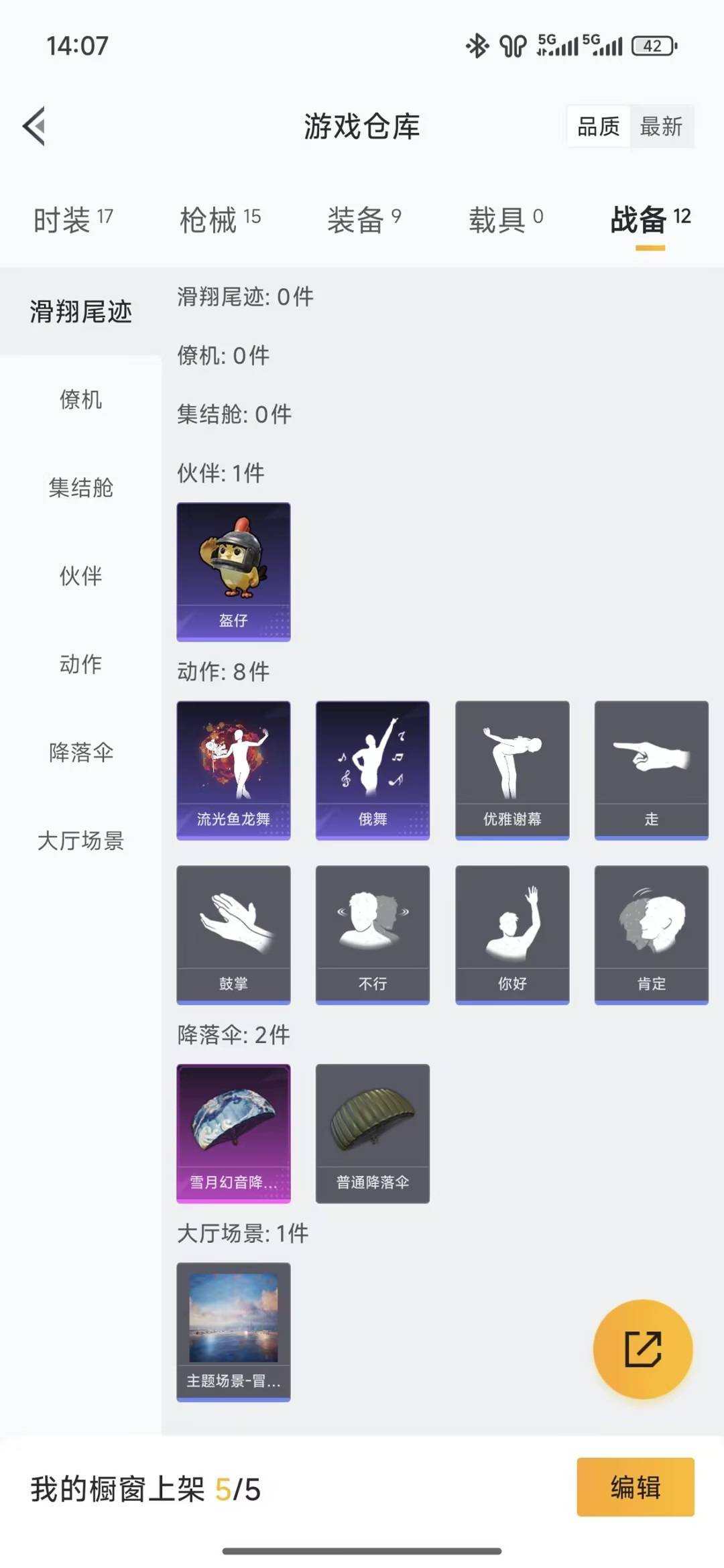Screen dimensions: 724x1568
Task: Select the 优雅谢幕 bow emote card
Action: pyautogui.click(x=512, y=768)
